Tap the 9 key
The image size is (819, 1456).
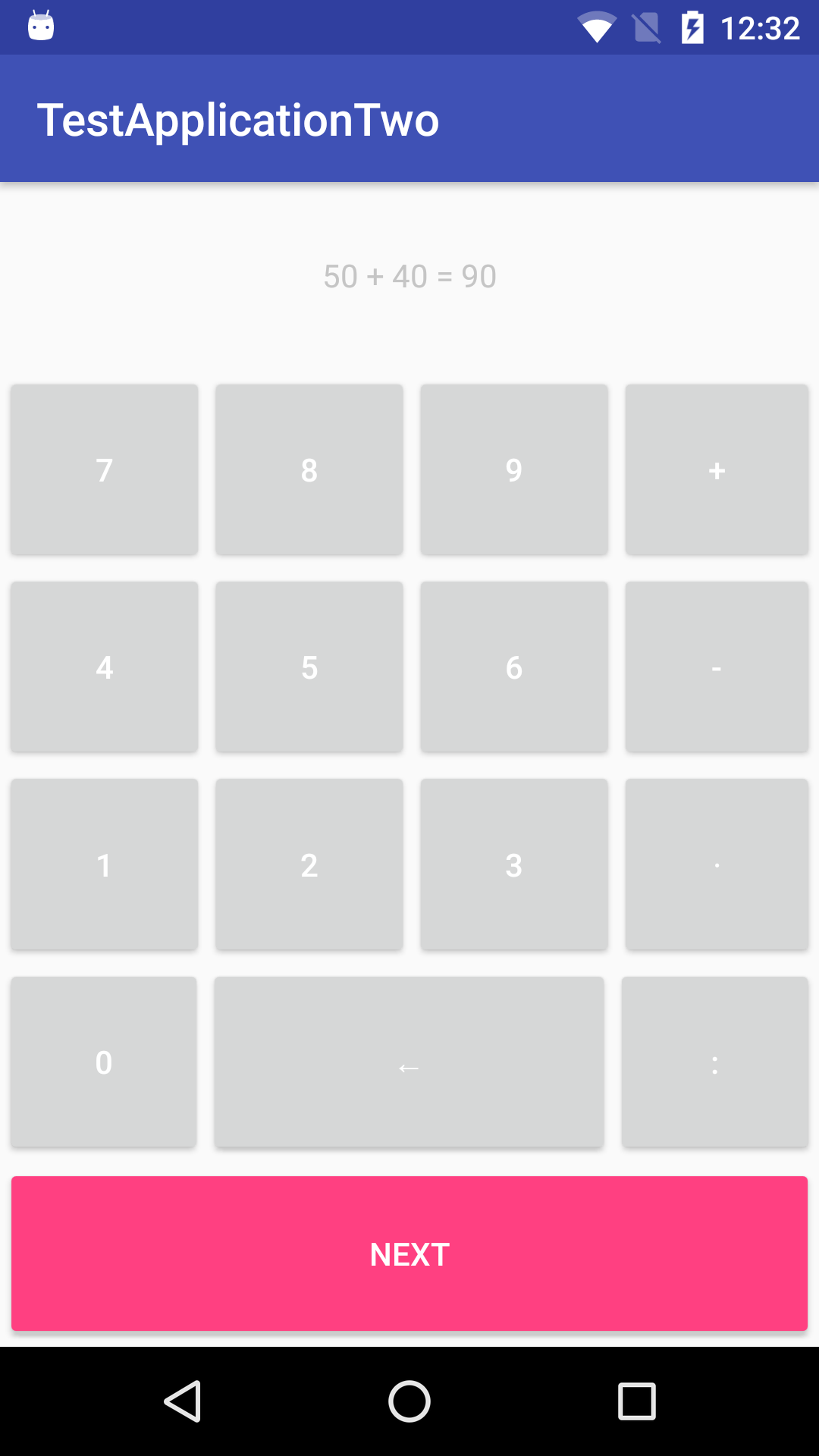point(514,469)
